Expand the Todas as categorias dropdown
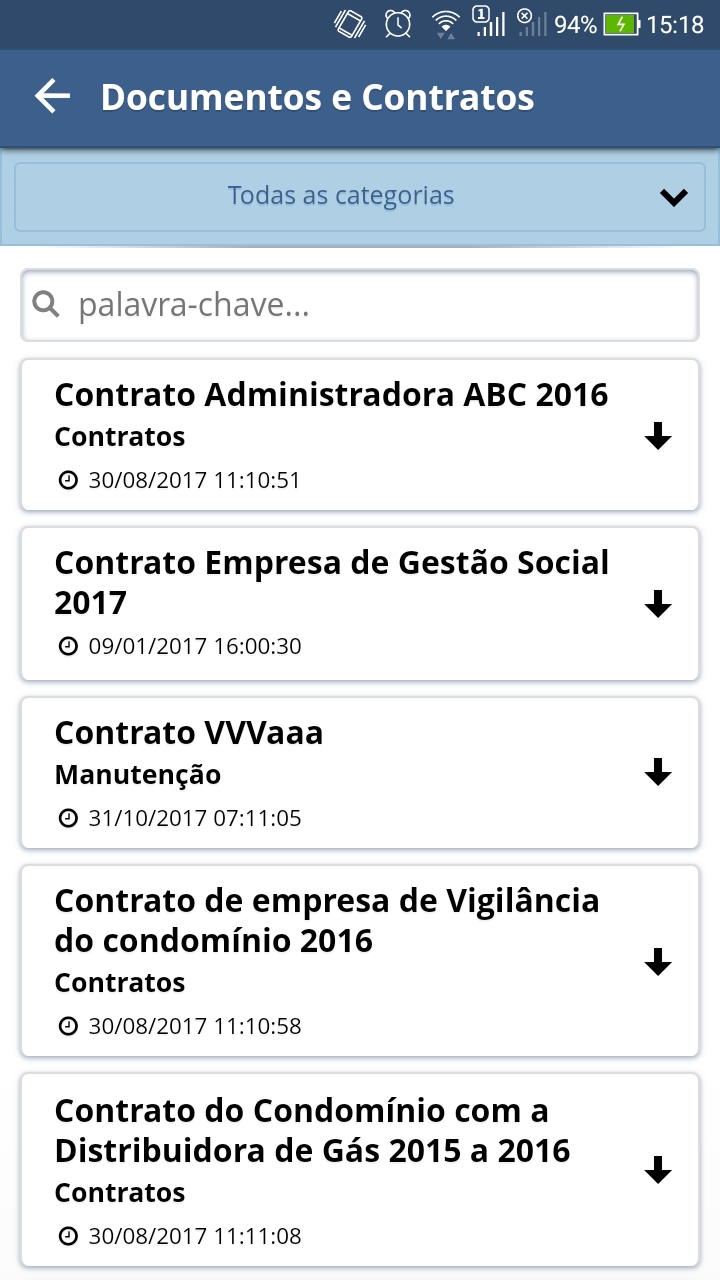This screenshot has height=1280, width=720. tap(360, 196)
